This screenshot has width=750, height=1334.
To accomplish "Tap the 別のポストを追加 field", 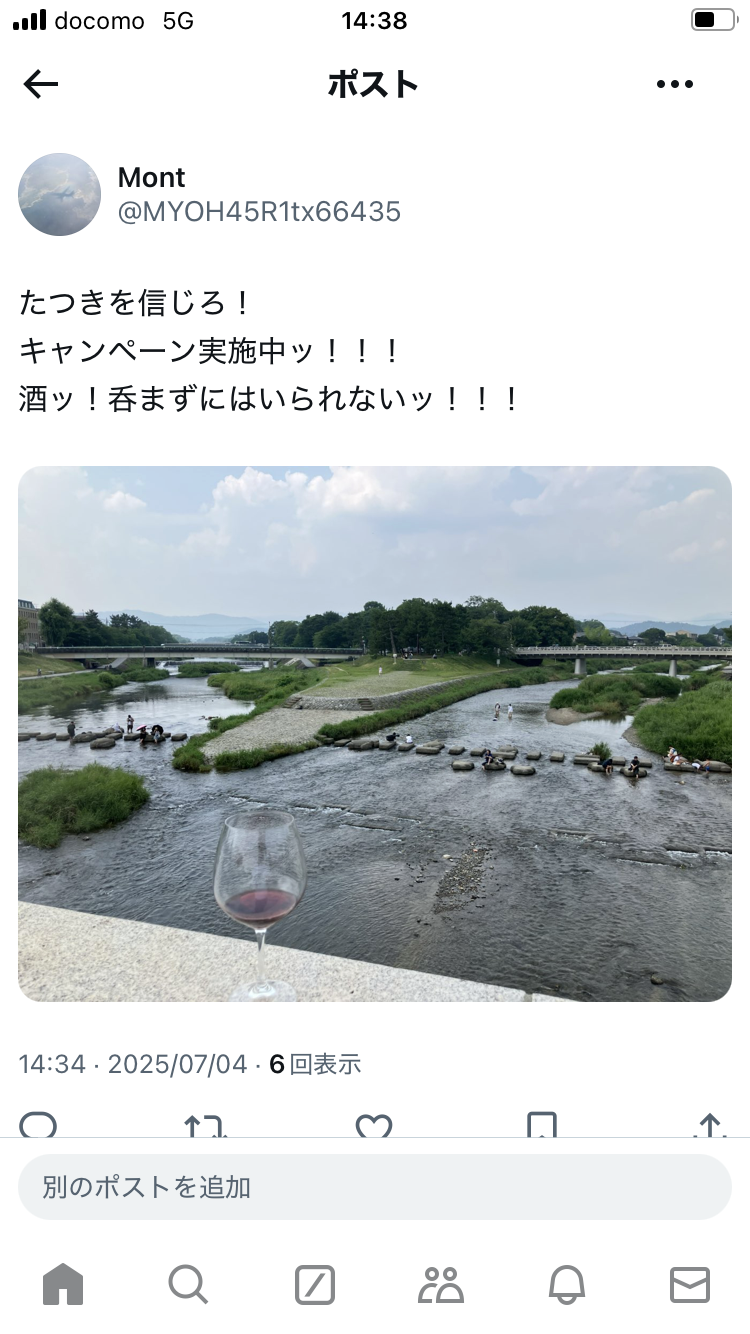I will tap(375, 1187).
